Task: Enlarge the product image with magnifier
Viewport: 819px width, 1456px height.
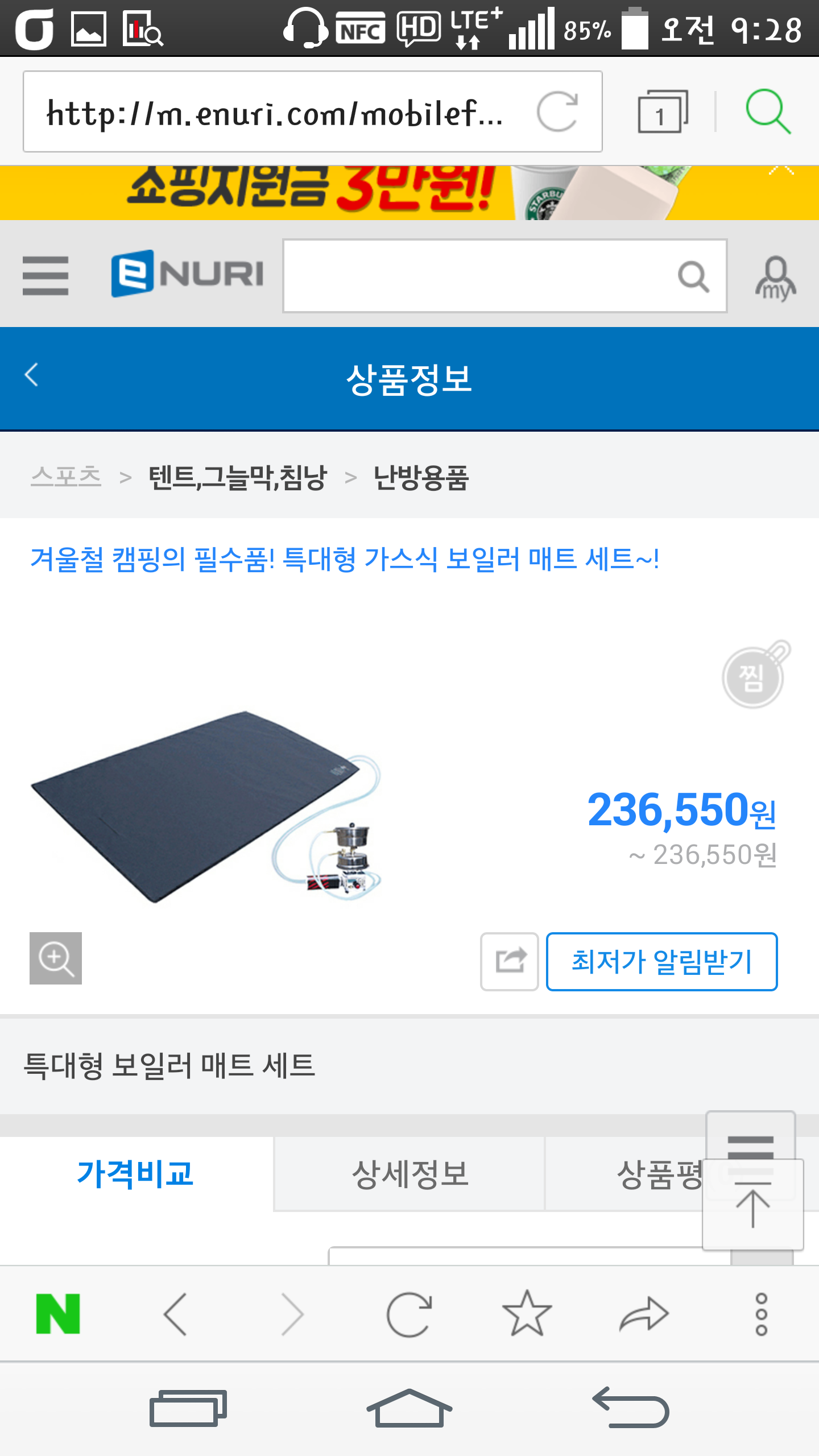Action: click(x=56, y=958)
